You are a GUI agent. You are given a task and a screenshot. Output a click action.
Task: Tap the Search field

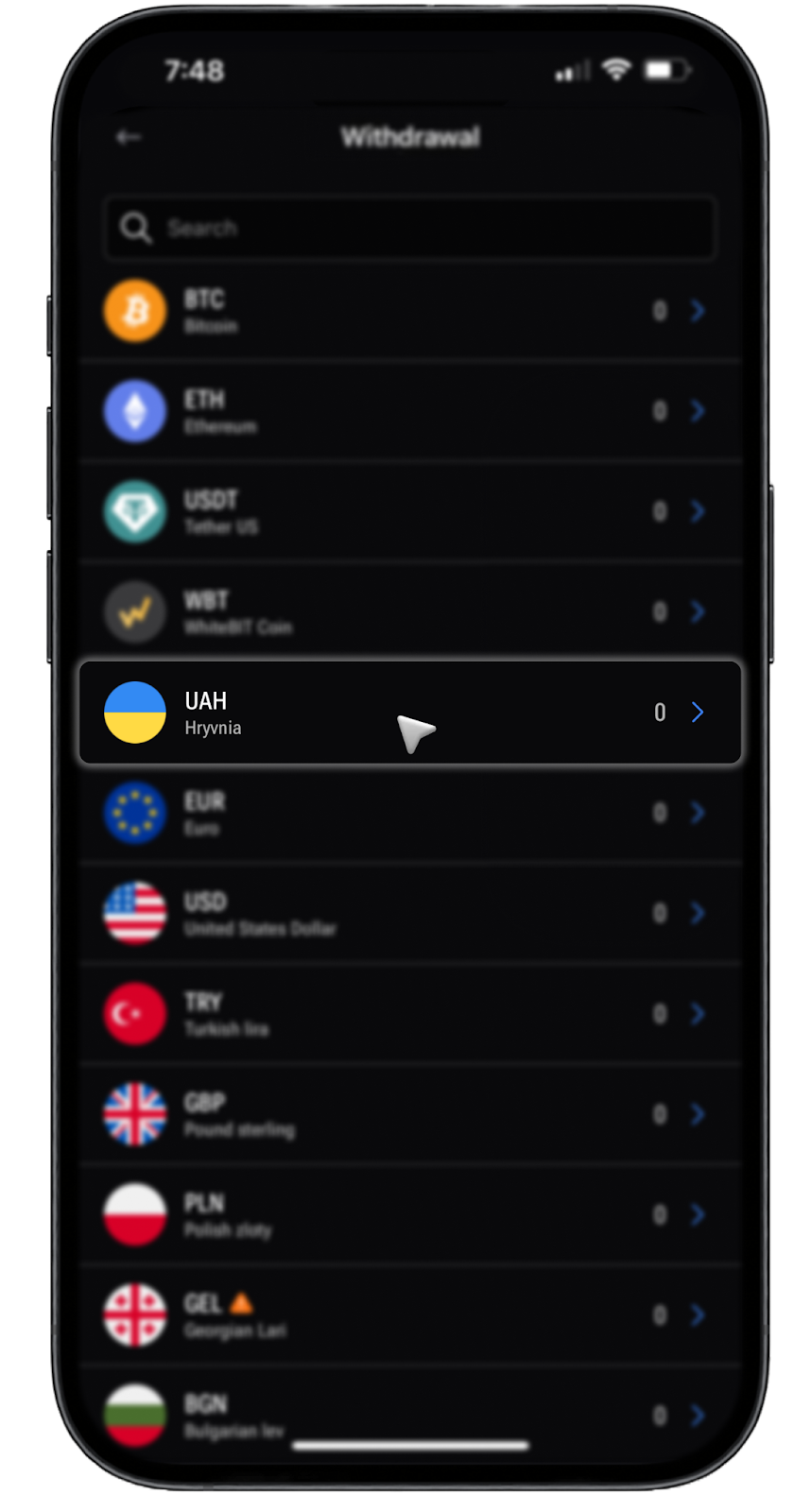tap(410, 228)
